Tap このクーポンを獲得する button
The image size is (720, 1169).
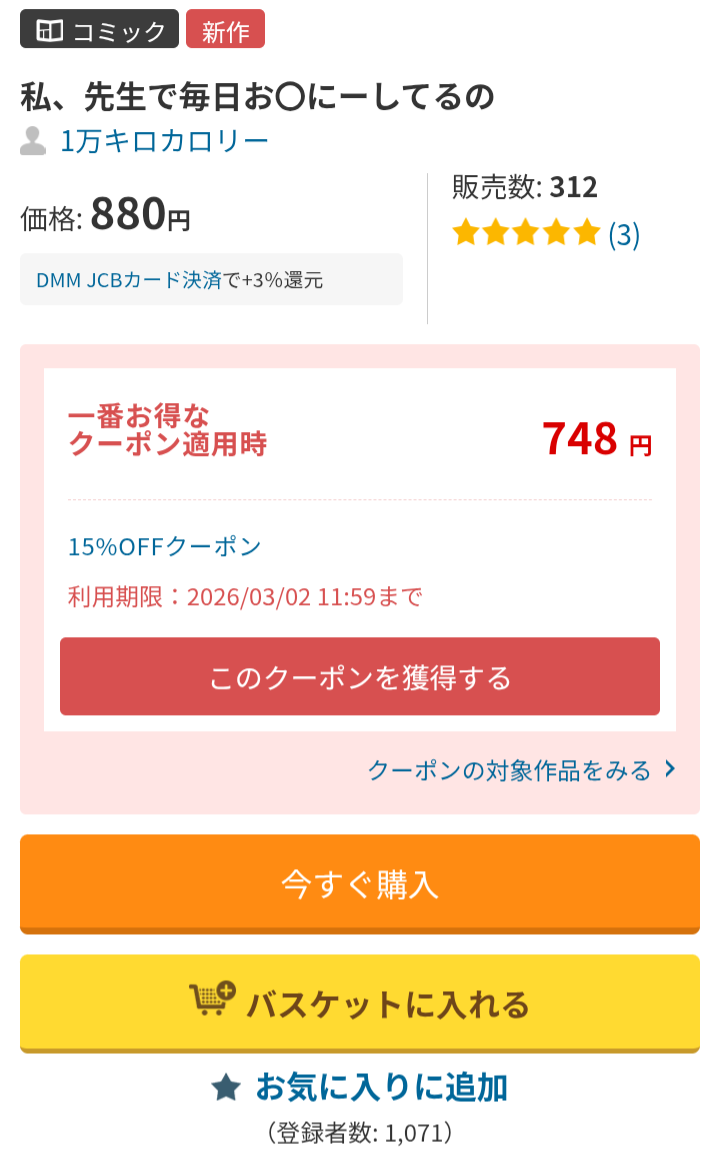coord(360,677)
